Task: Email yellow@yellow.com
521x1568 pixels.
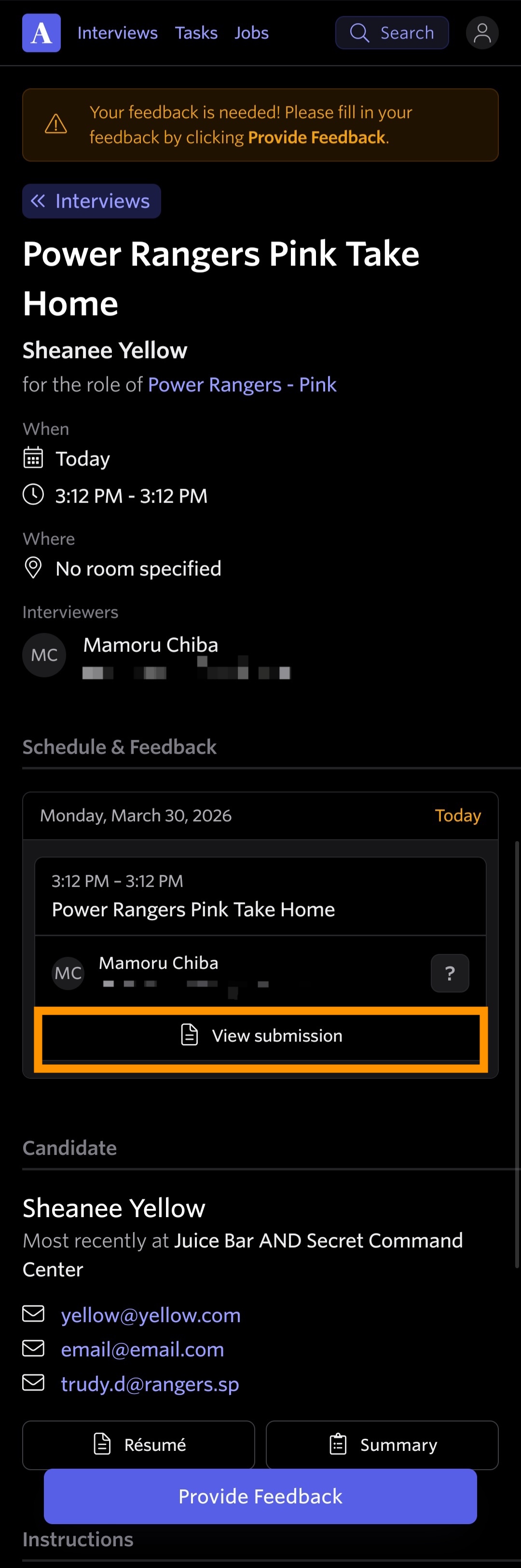Action: [151, 1315]
